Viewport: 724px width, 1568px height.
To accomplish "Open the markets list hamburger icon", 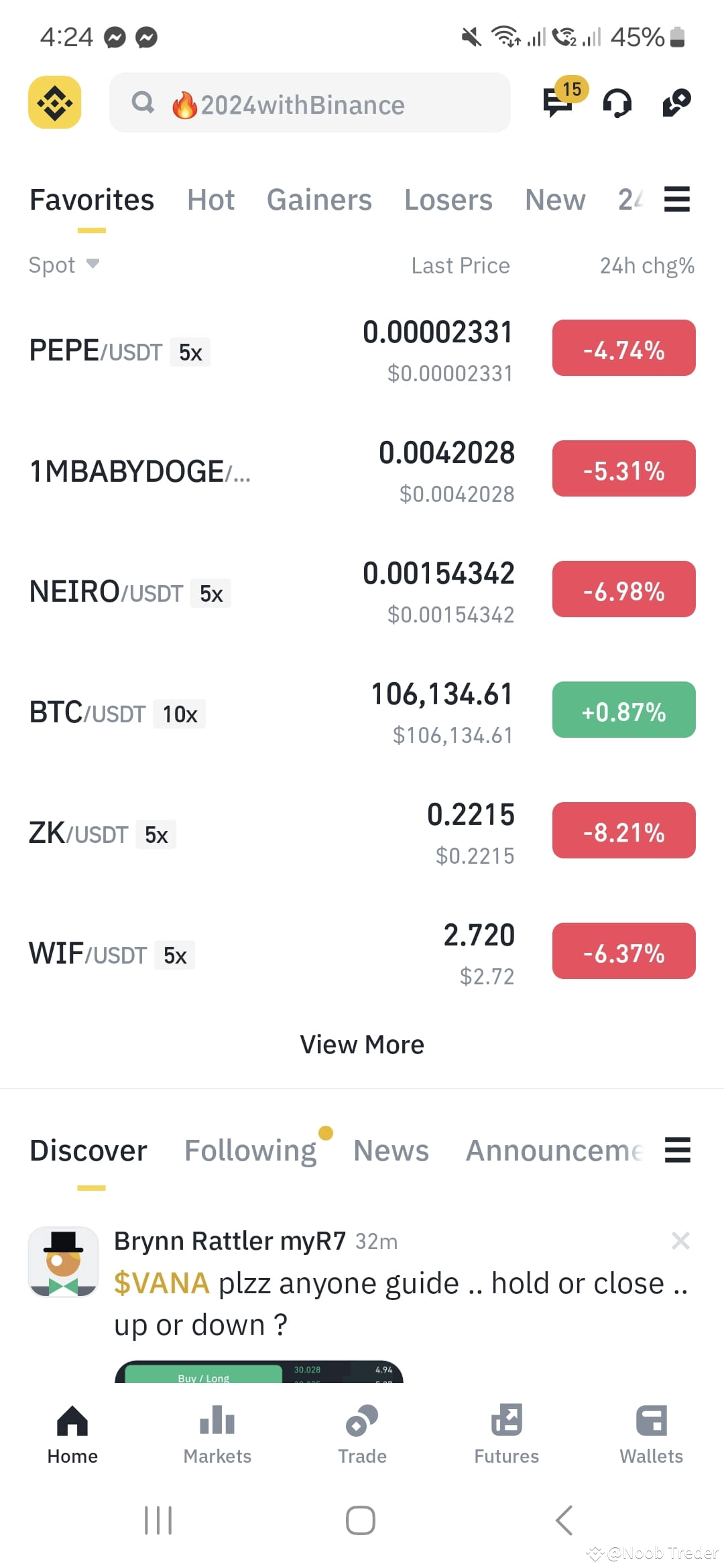I will [x=676, y=199].
